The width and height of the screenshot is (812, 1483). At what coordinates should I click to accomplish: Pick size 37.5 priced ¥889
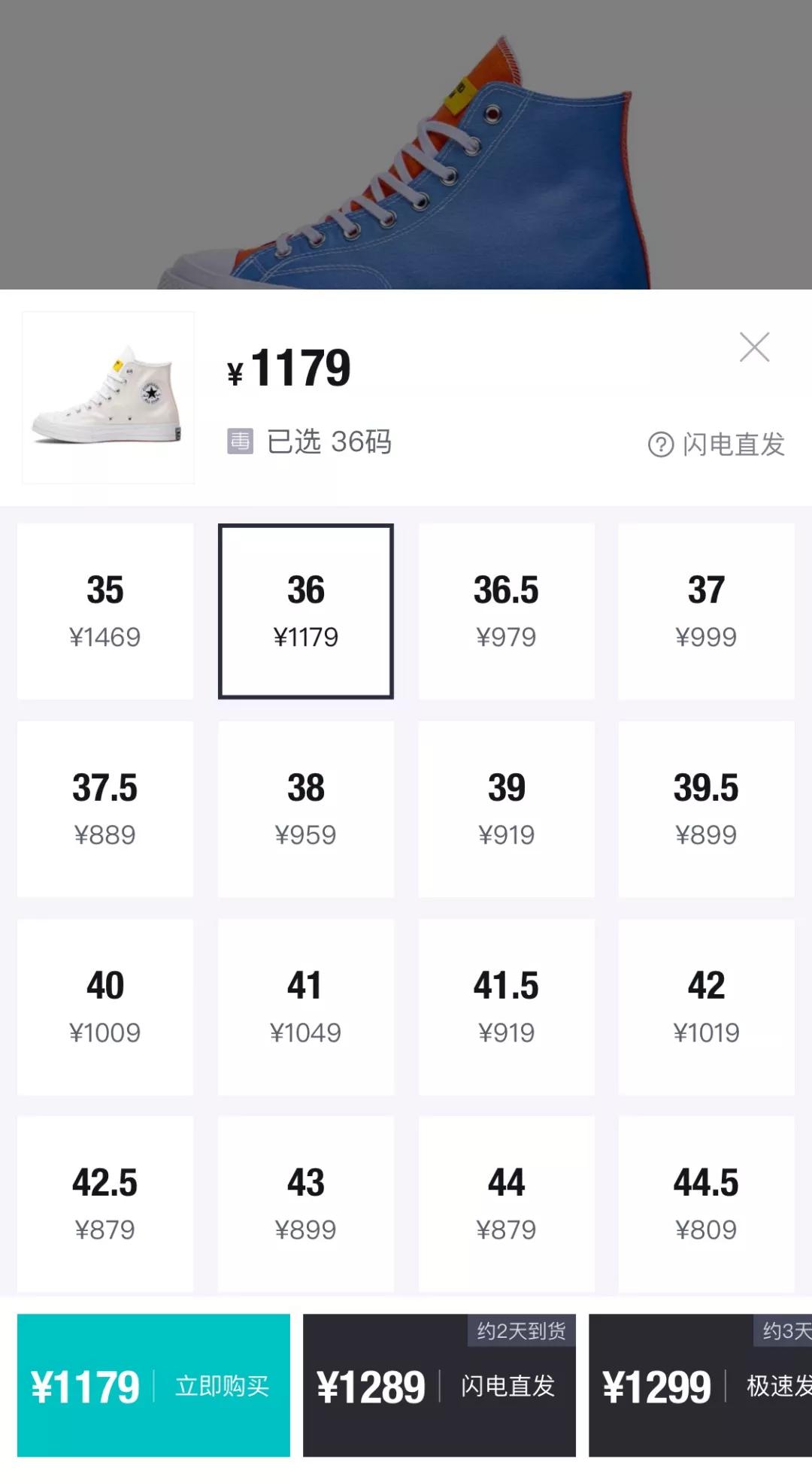click(105, 808)
